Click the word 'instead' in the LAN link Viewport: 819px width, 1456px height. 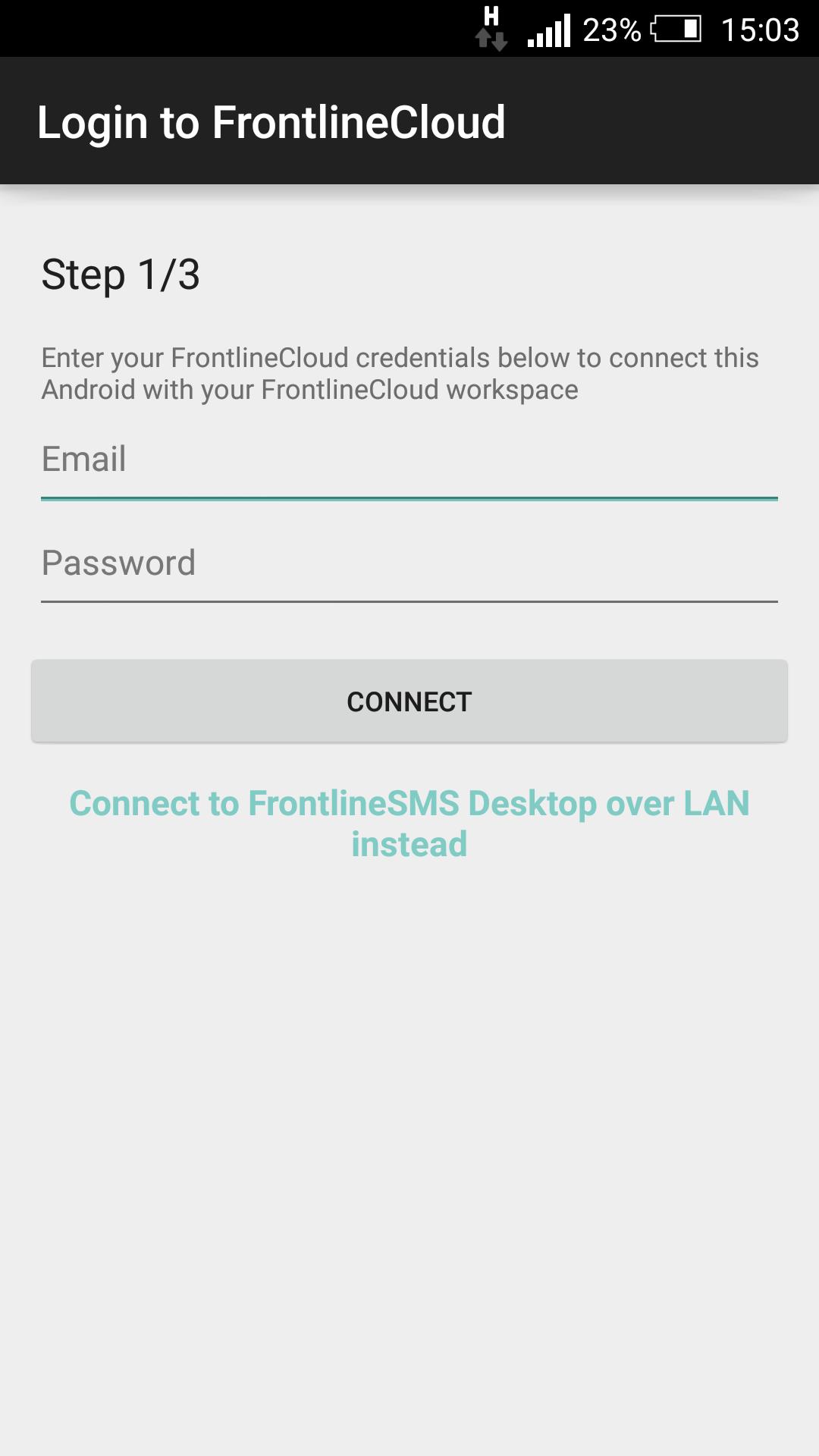[x=409, y=843]
